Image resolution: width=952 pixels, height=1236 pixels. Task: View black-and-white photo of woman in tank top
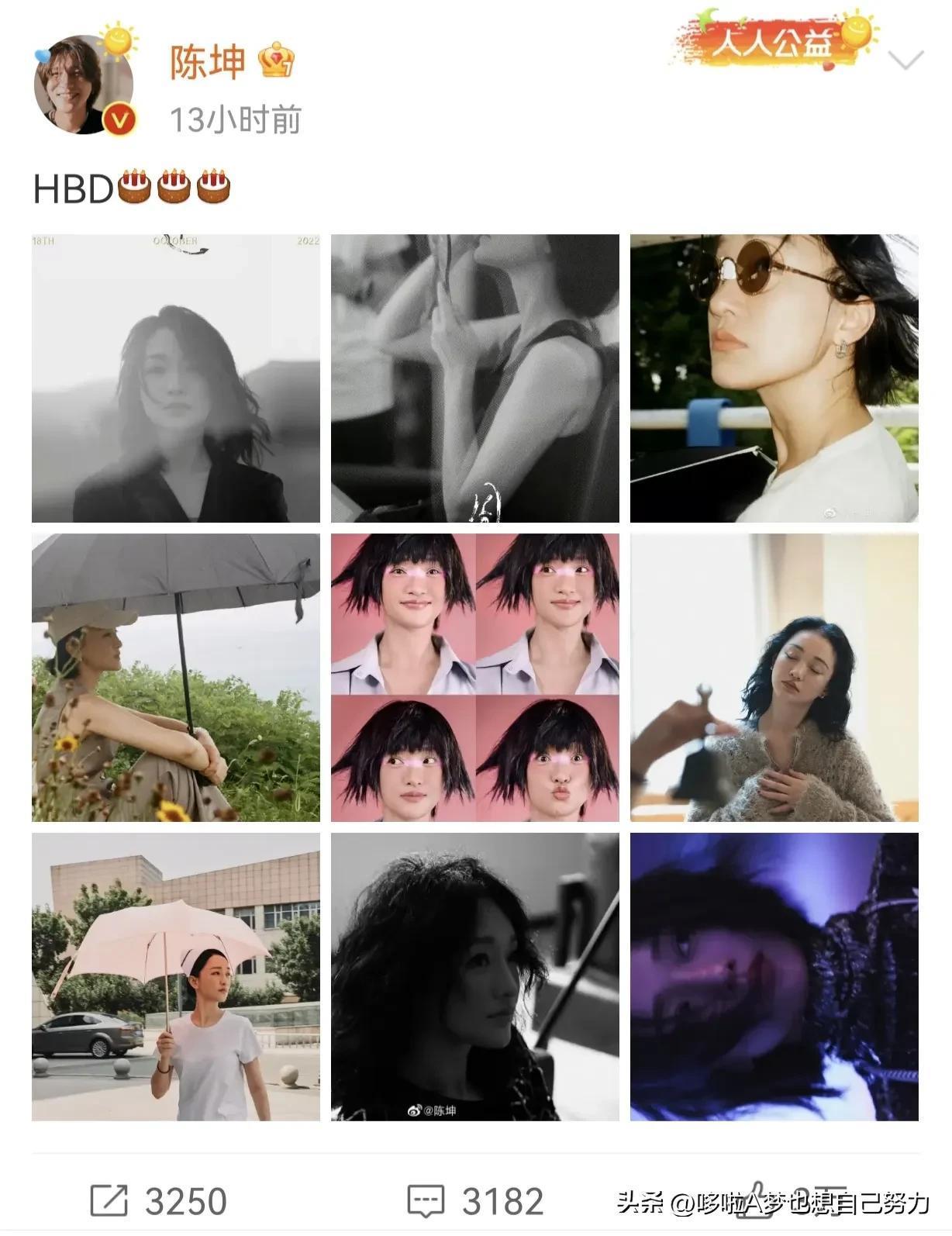point(474,378)
